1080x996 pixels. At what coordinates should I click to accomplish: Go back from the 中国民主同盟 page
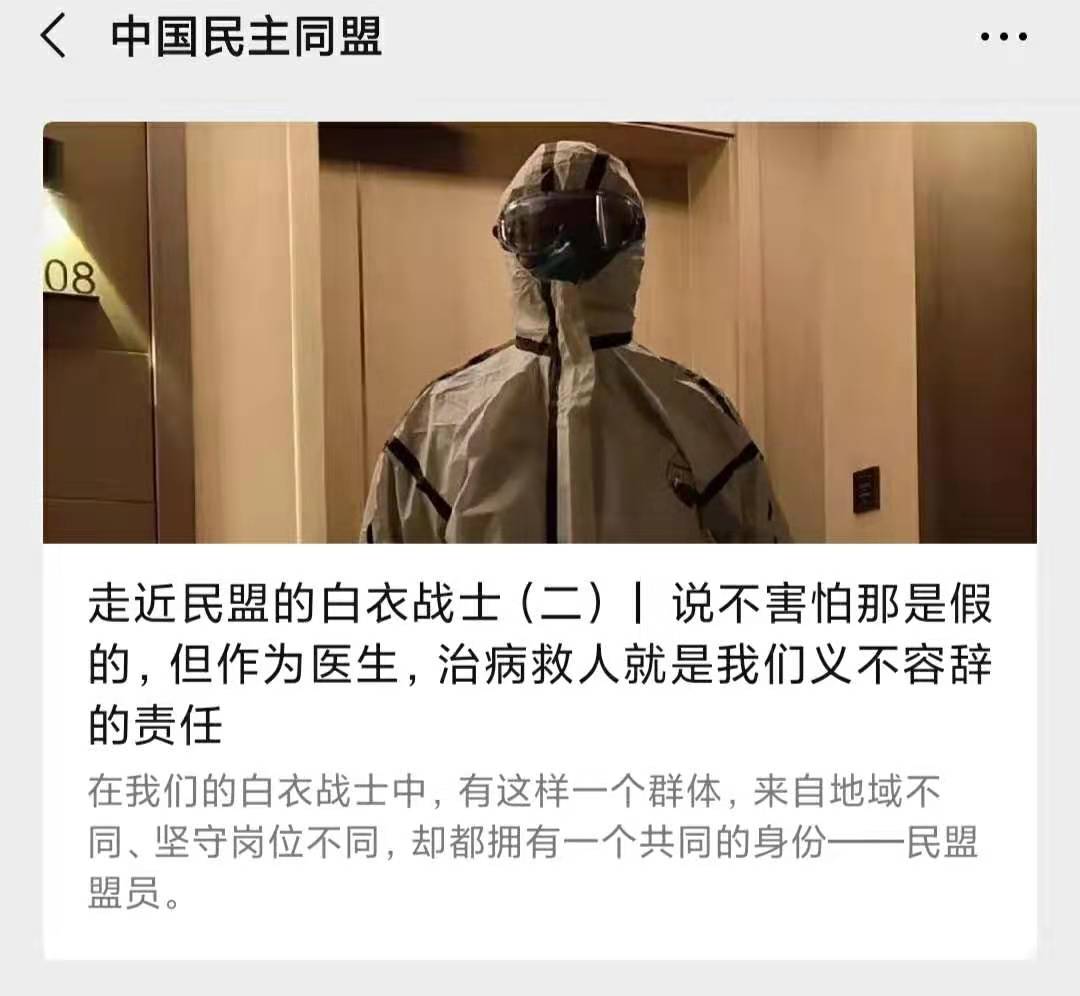52,38
